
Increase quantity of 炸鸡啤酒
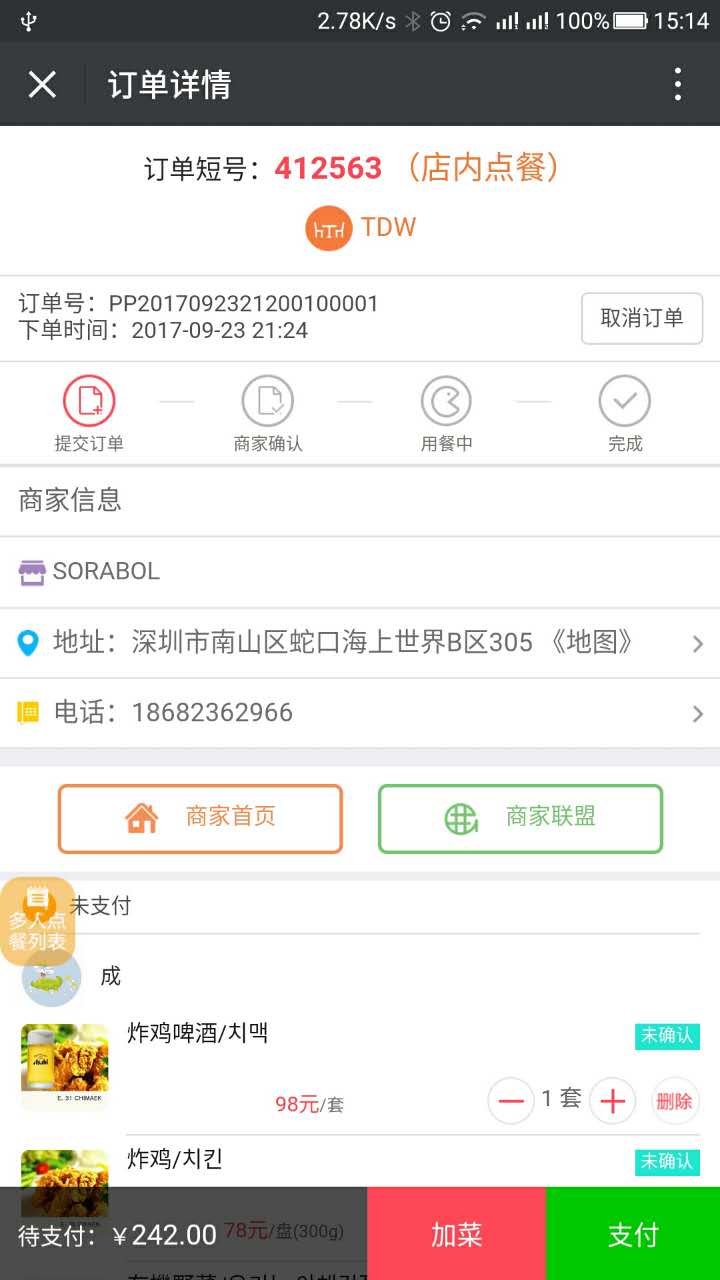pos(612,1101)
